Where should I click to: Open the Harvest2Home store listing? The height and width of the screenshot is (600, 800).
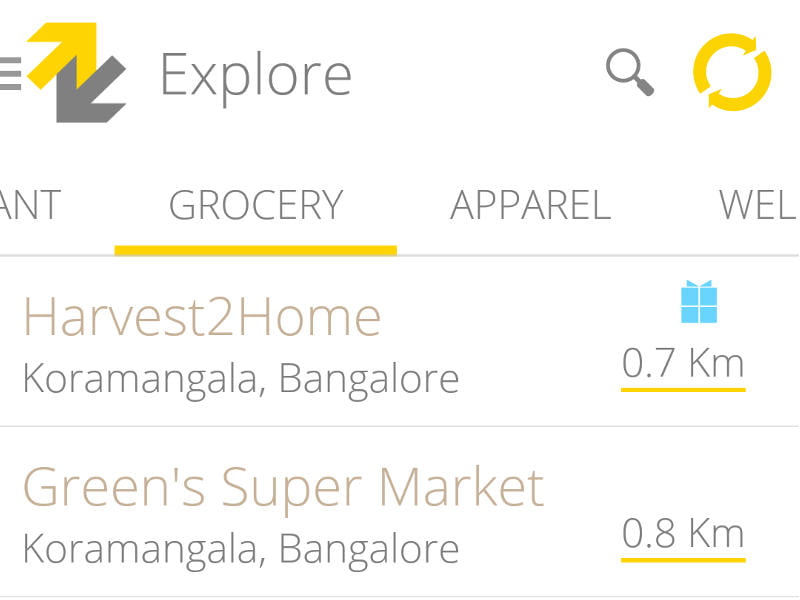202,317
